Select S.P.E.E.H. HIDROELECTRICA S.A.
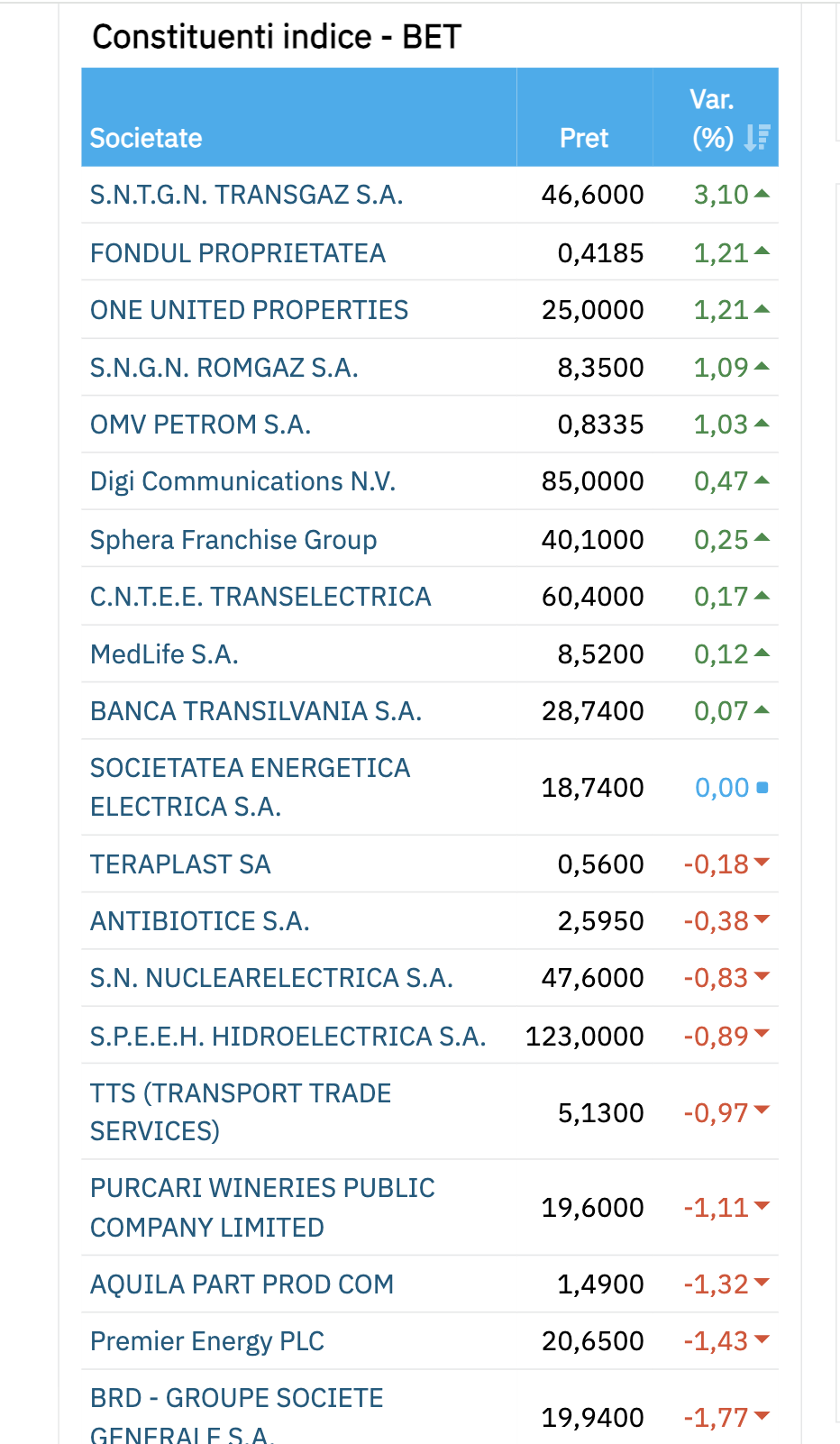The width and height of the screenshot is (840, 1444). tap(288, 1037)
